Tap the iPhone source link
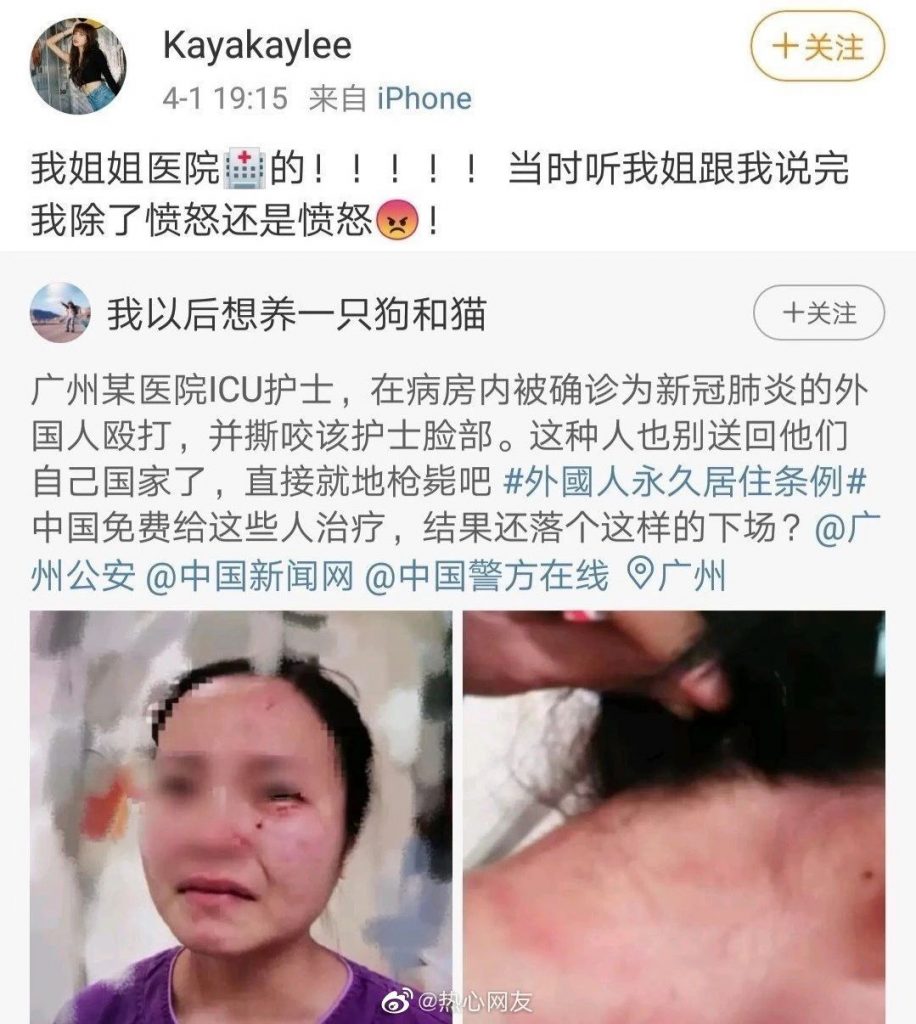 [424, 98]
